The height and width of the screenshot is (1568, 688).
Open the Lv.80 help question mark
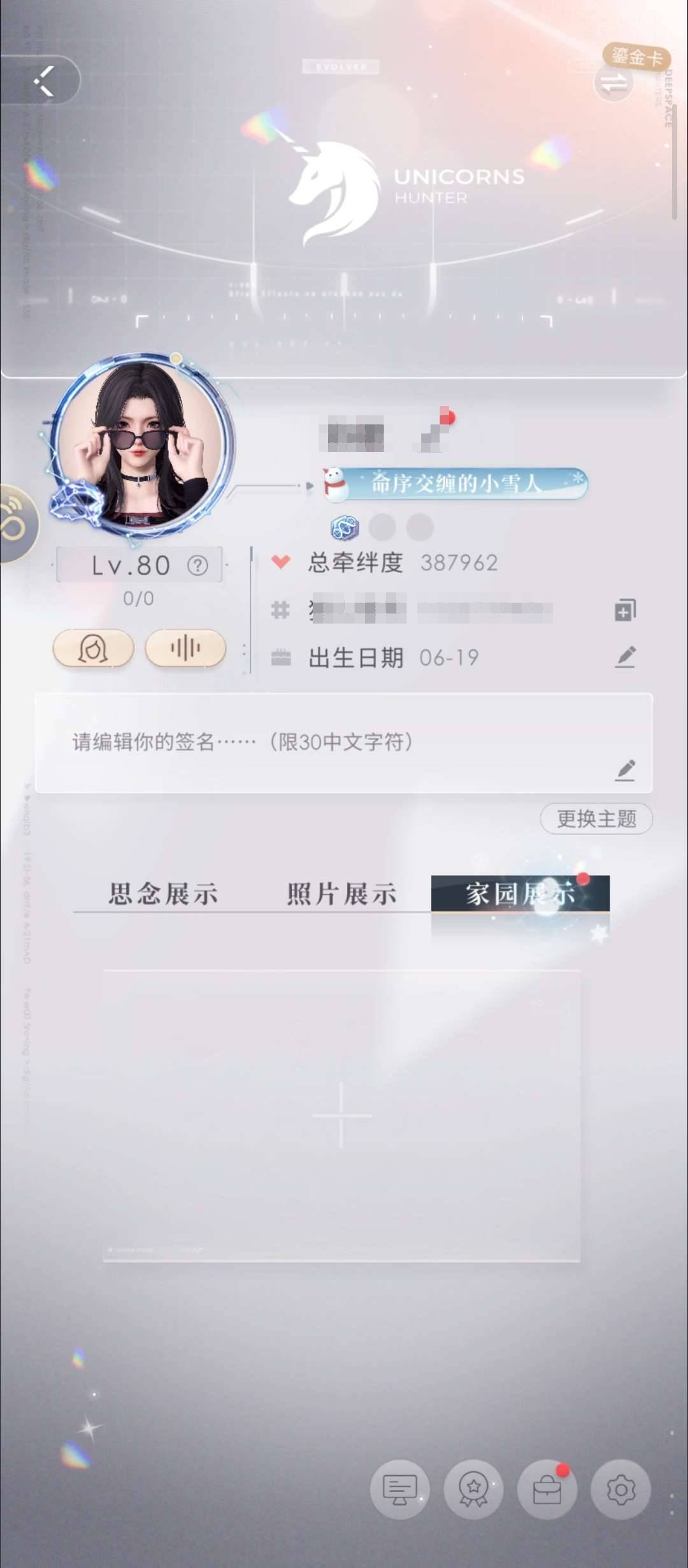197,565
